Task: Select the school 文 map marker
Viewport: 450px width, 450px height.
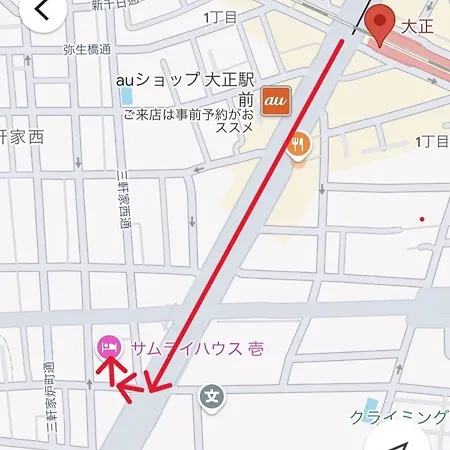Action: pos(212,398)
